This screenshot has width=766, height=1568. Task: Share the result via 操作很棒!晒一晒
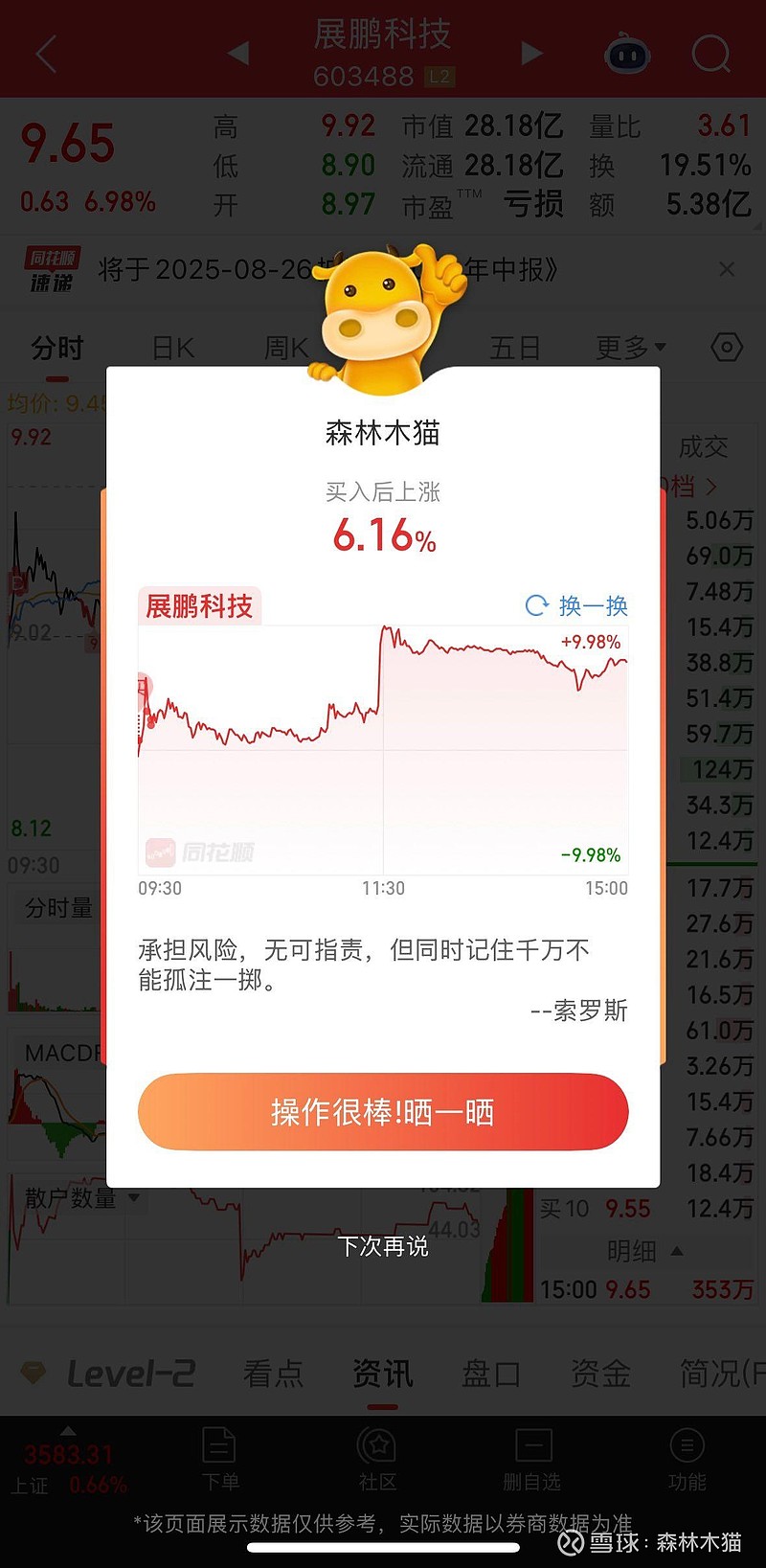pyautogui.click(x=383, y=1112)
